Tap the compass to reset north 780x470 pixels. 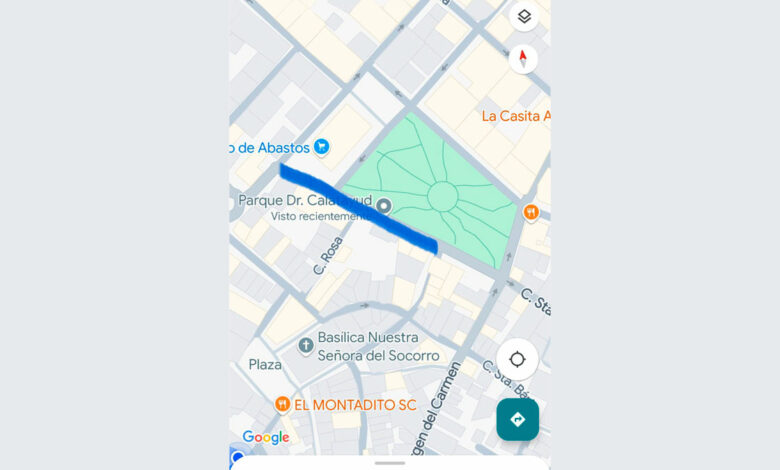[523, 58]
